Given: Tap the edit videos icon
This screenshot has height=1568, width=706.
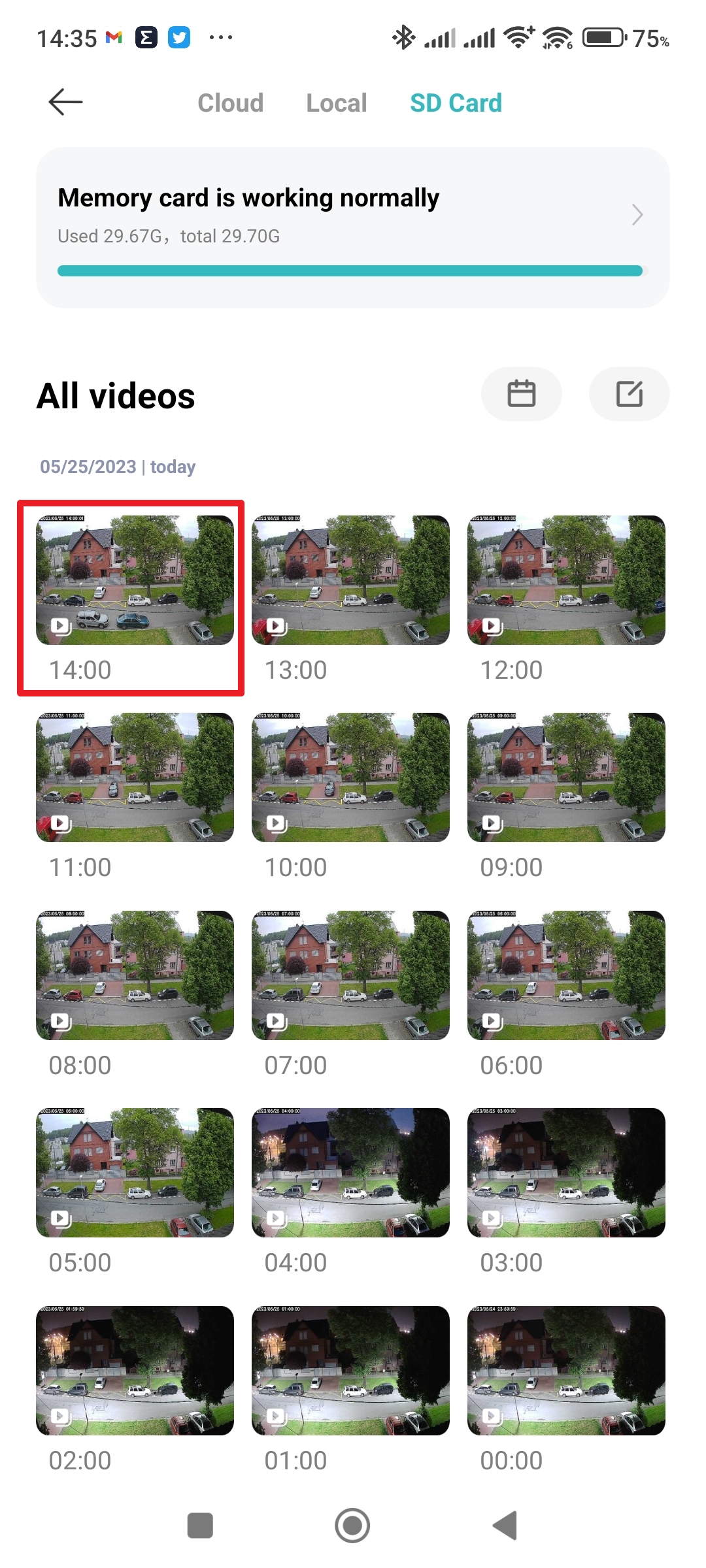Looking at the screenshot, I should 629,394.
